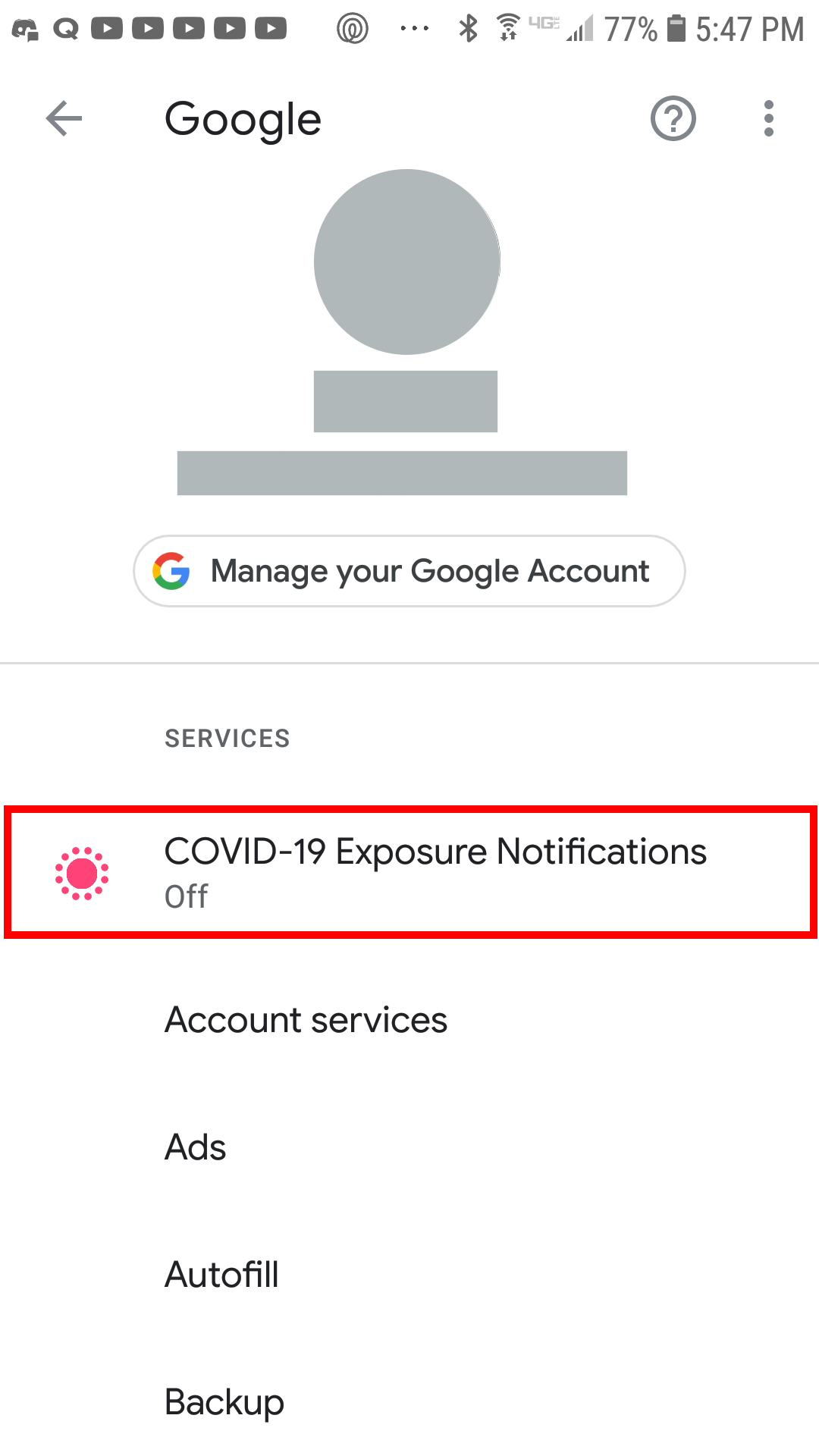
Task: Open the Ads settings row
Action: (x=409, y=1147)
